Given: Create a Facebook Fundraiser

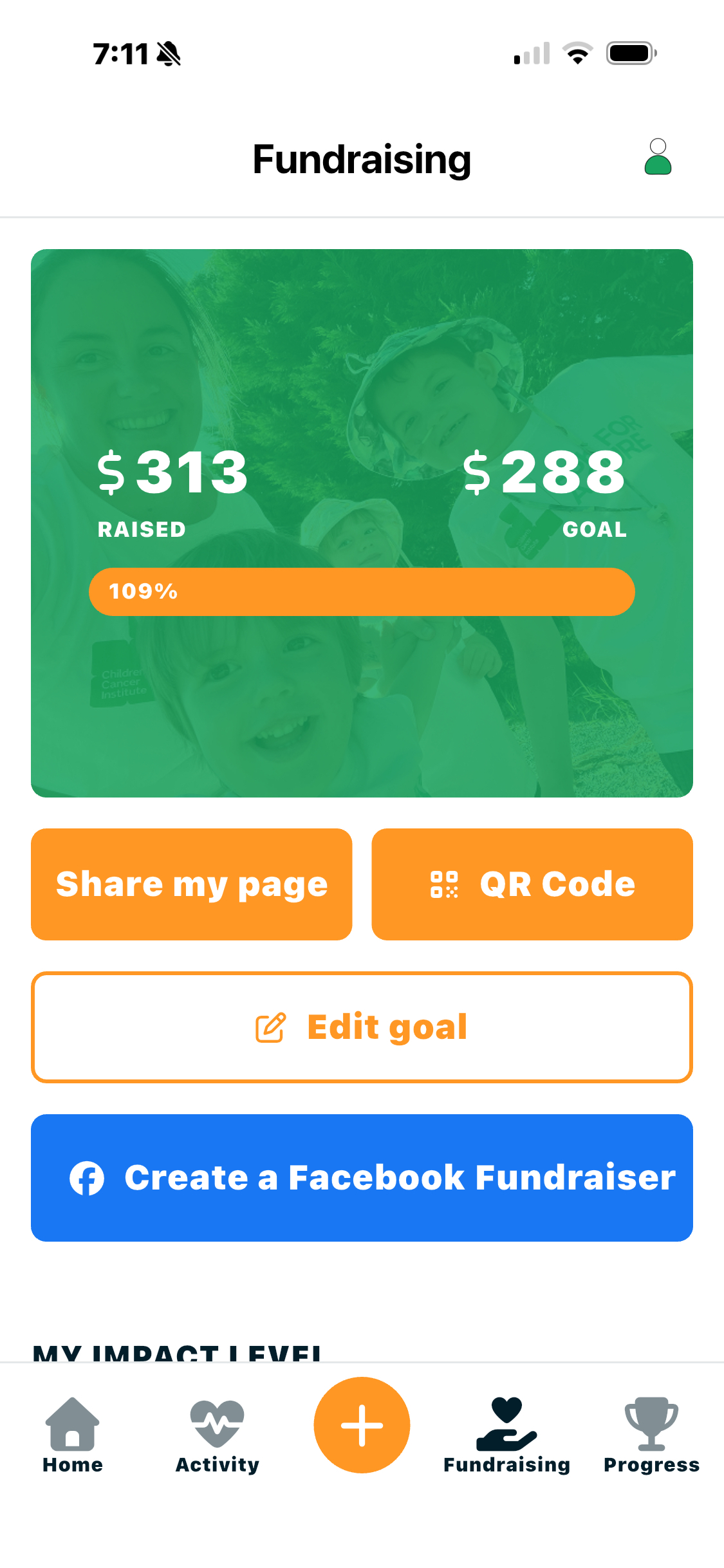Looking at the screenshot, I should point(362,1177).
